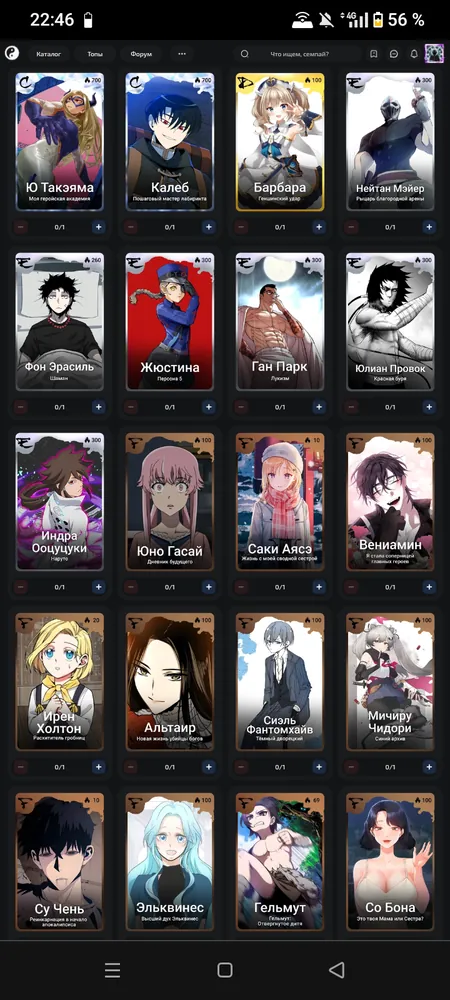Screen dimensions: 450x1000
Task: Add Сиэль Фантомхайв card with plus button
Action: (319, 766)
